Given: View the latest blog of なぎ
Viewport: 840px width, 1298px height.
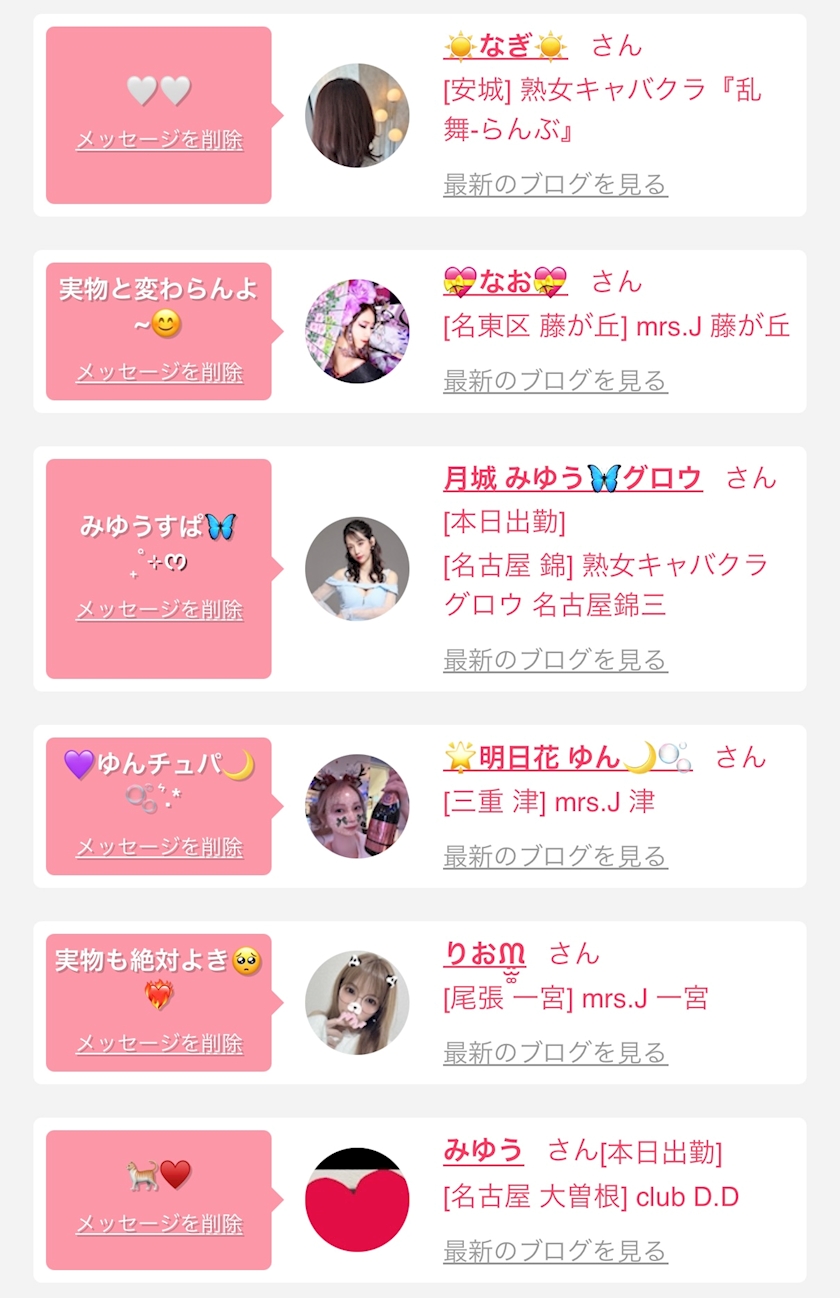Looking at the screenshot, I should [x=555, y=185].
